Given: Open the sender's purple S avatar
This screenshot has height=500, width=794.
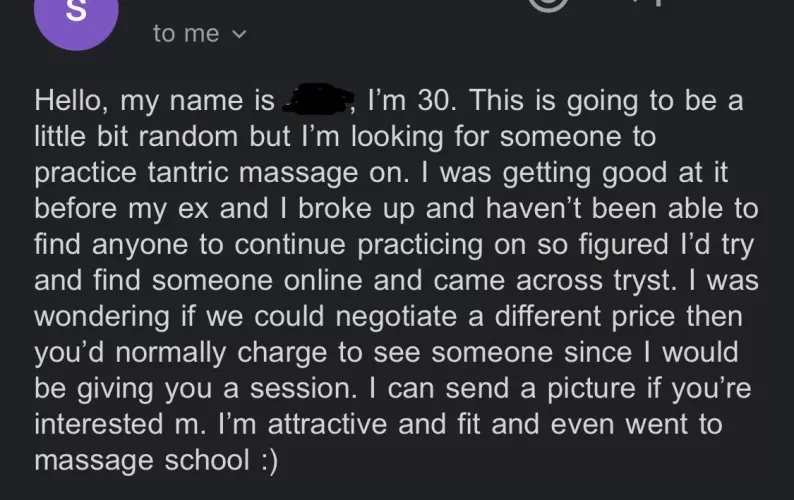Looking at the screenshot, I should click(70, 18).
